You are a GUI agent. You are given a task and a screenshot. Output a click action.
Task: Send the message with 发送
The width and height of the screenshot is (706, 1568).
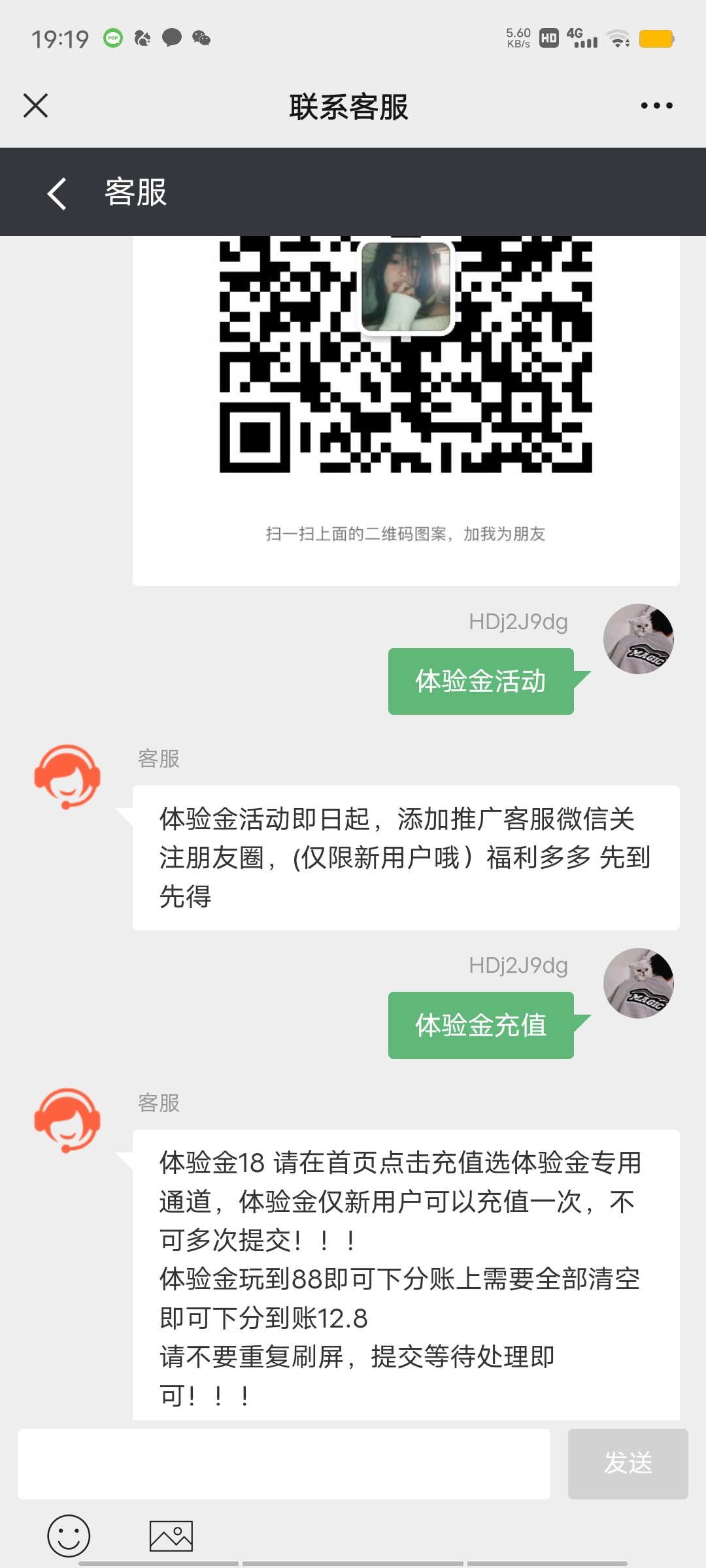(x=628, y=1463)
